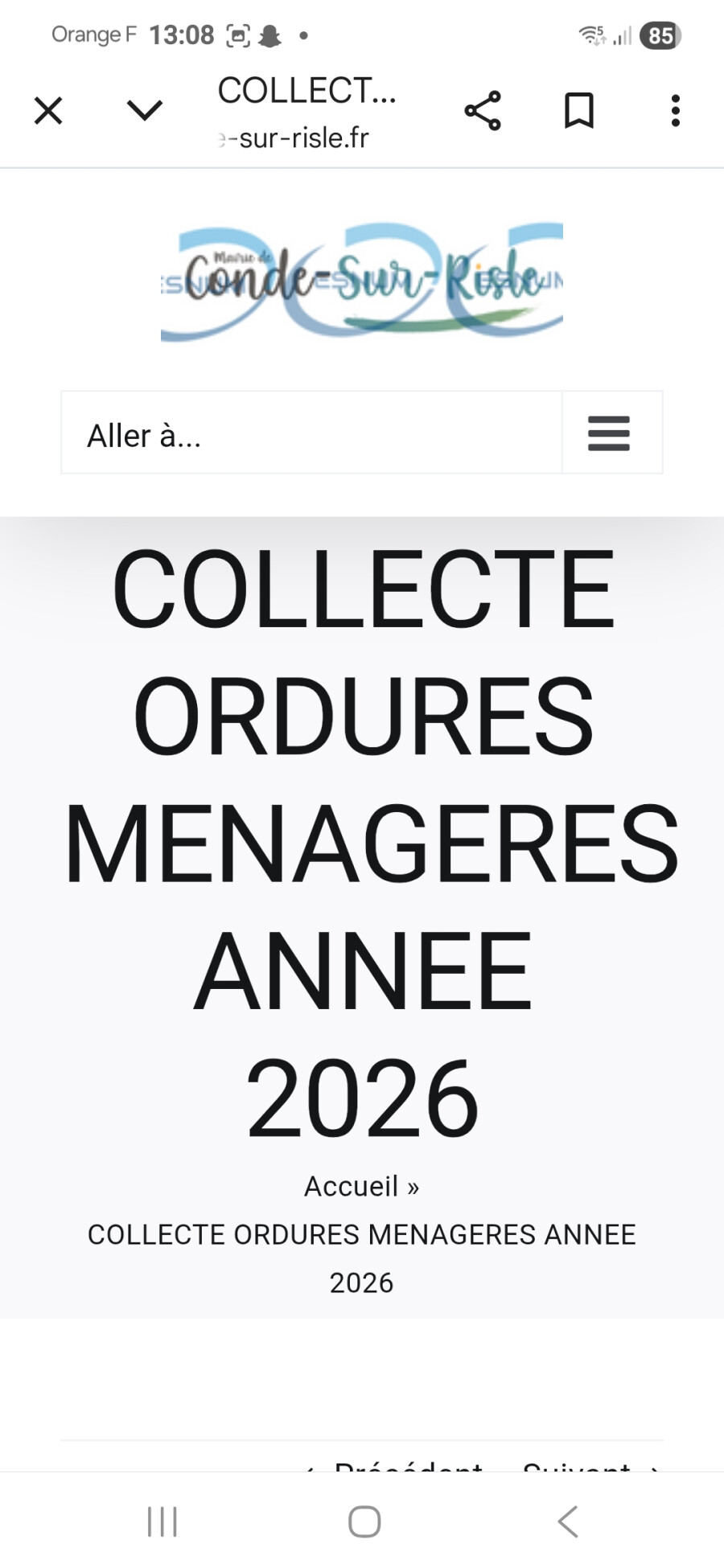Open recent apps from navigation bar
Image resolution: width=724 pixels, height=1568 pixels.
click(162, 1521)
